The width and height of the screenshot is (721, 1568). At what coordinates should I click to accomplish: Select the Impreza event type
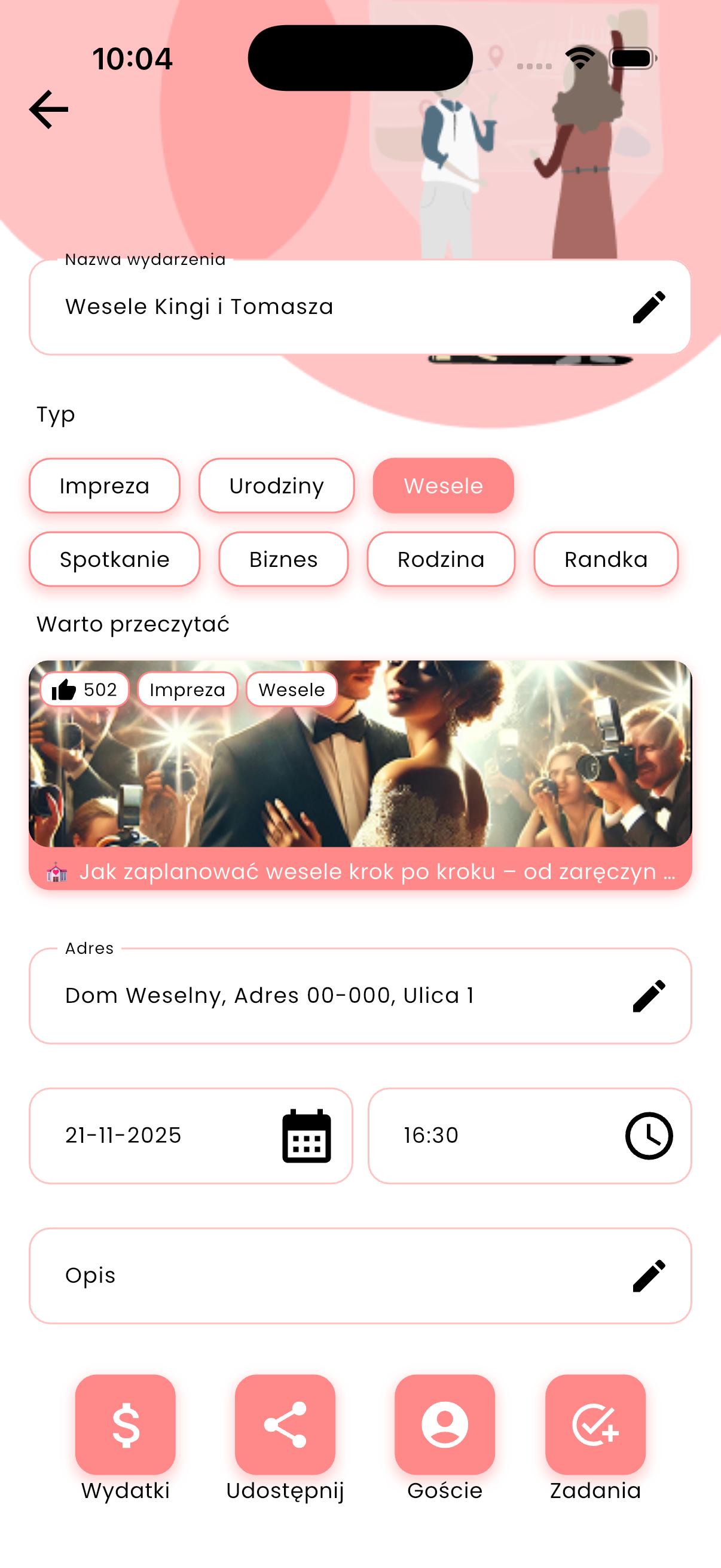[x=103, y=486]
